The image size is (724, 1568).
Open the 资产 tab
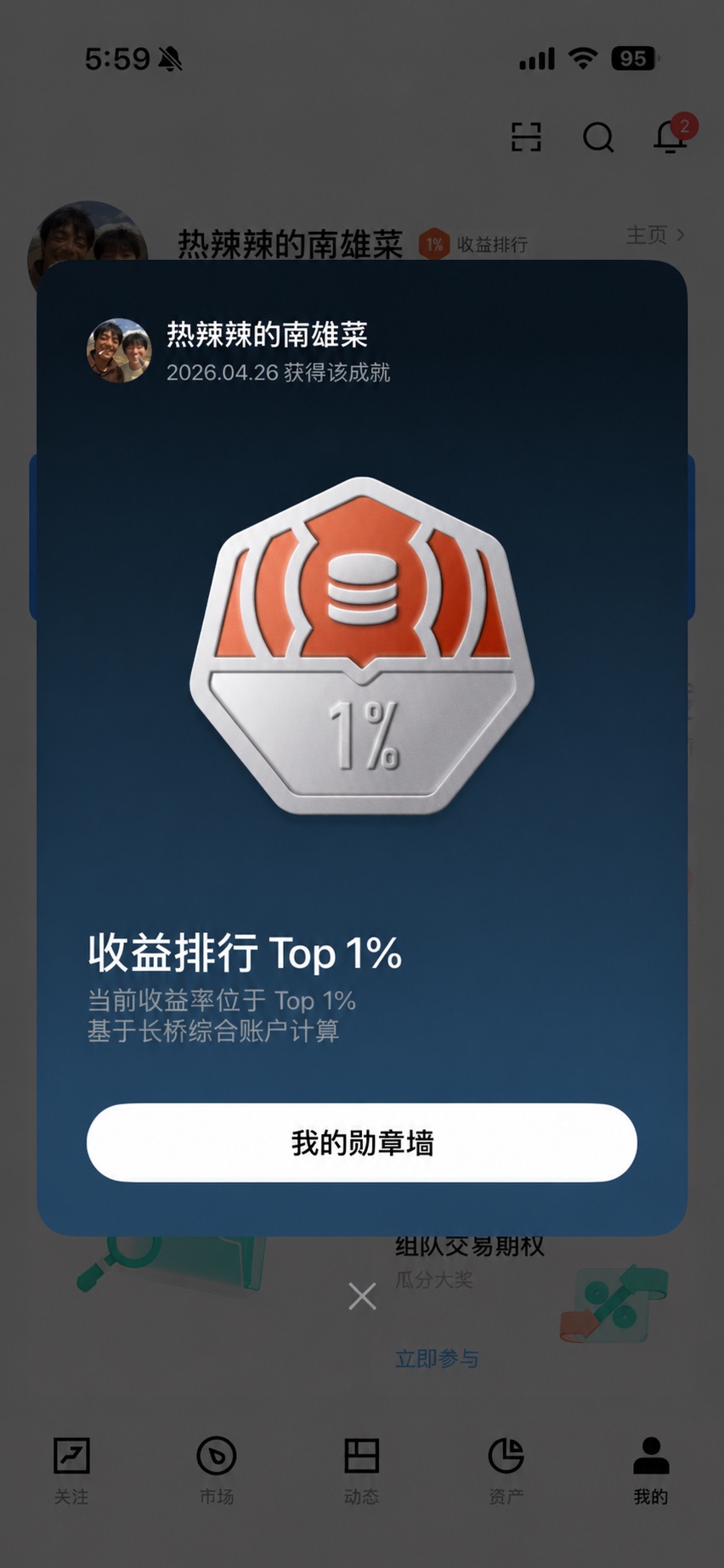point(506,1469)
